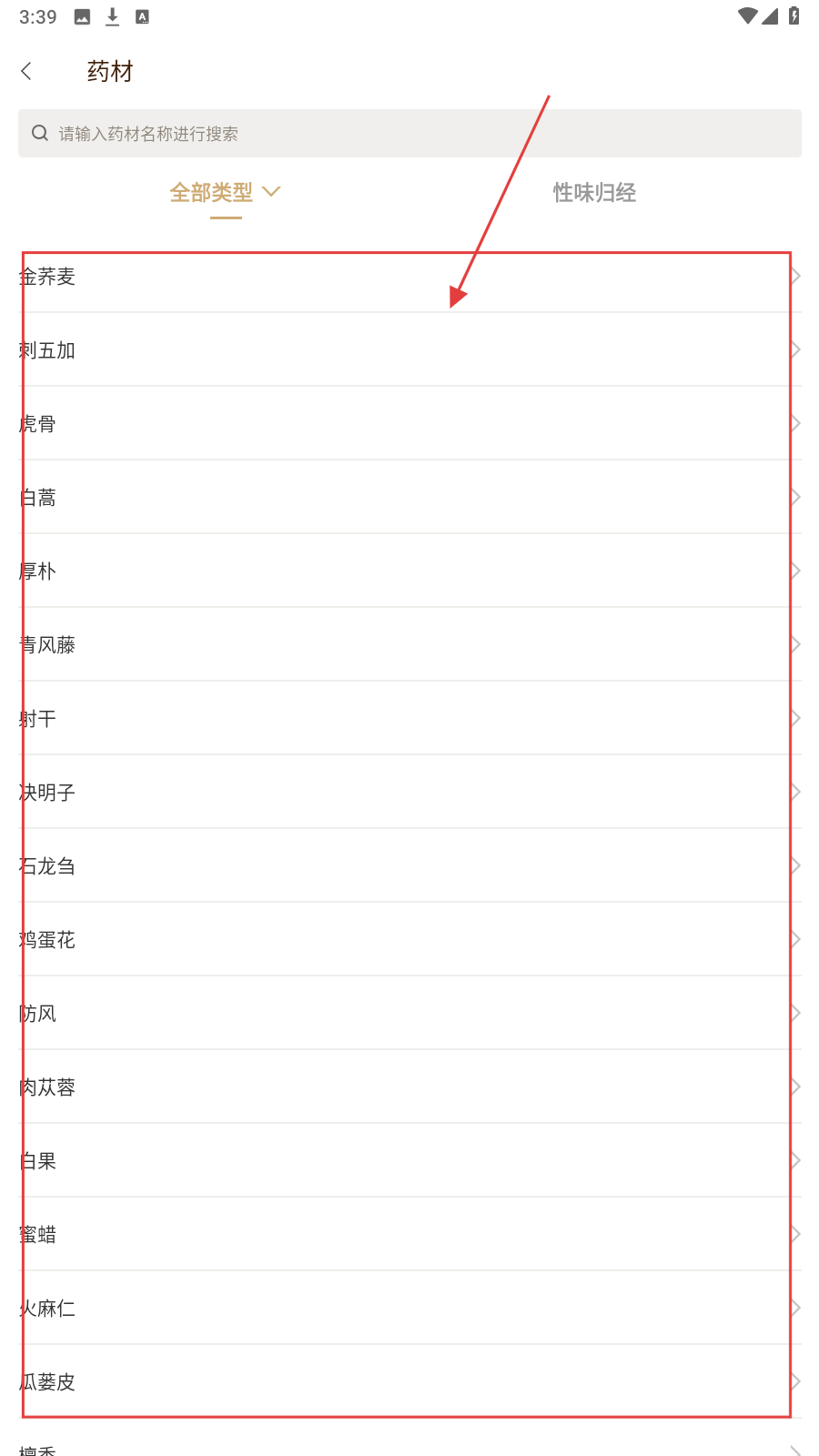Tap the 瓜蒌皮 list item
The height and width of the screenshot is (1456, 819).
(x=409, y=1382)
